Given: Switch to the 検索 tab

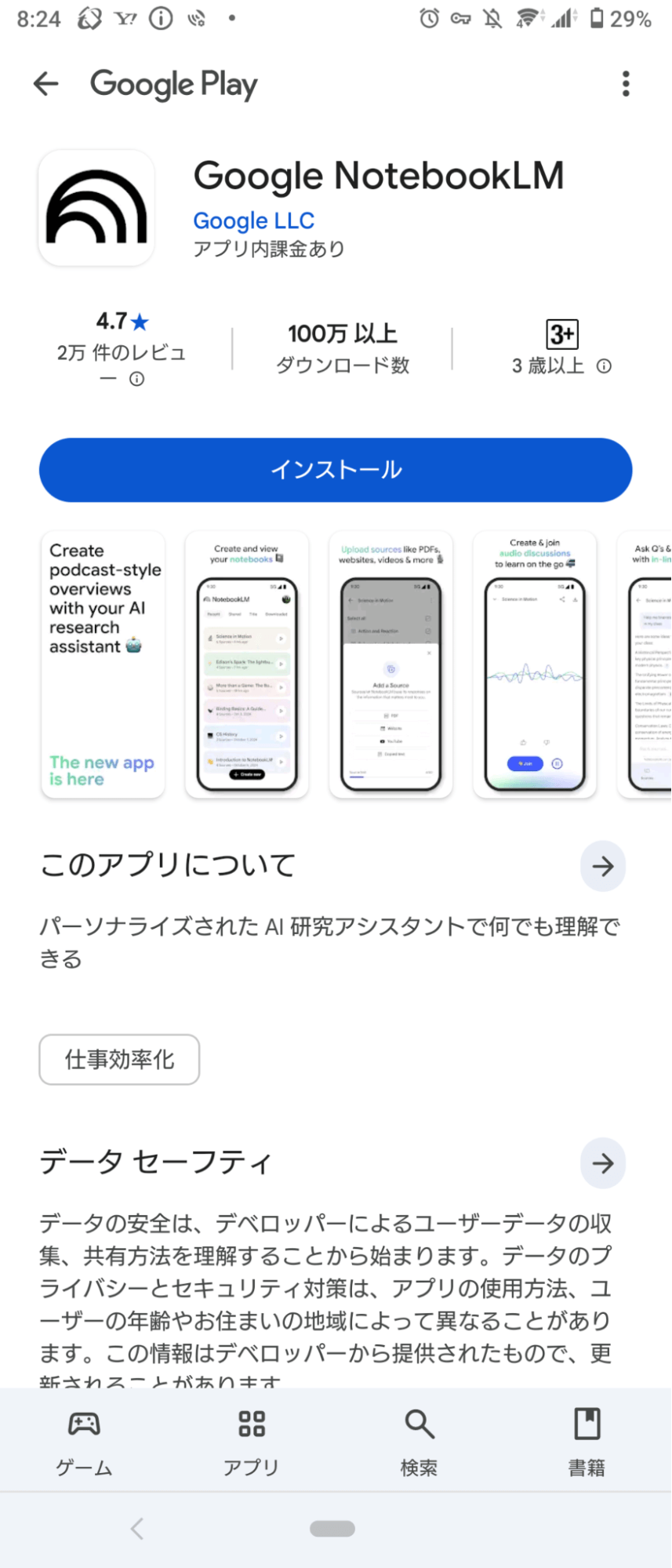Looking at the screenshot, I should coord(420,1442).
